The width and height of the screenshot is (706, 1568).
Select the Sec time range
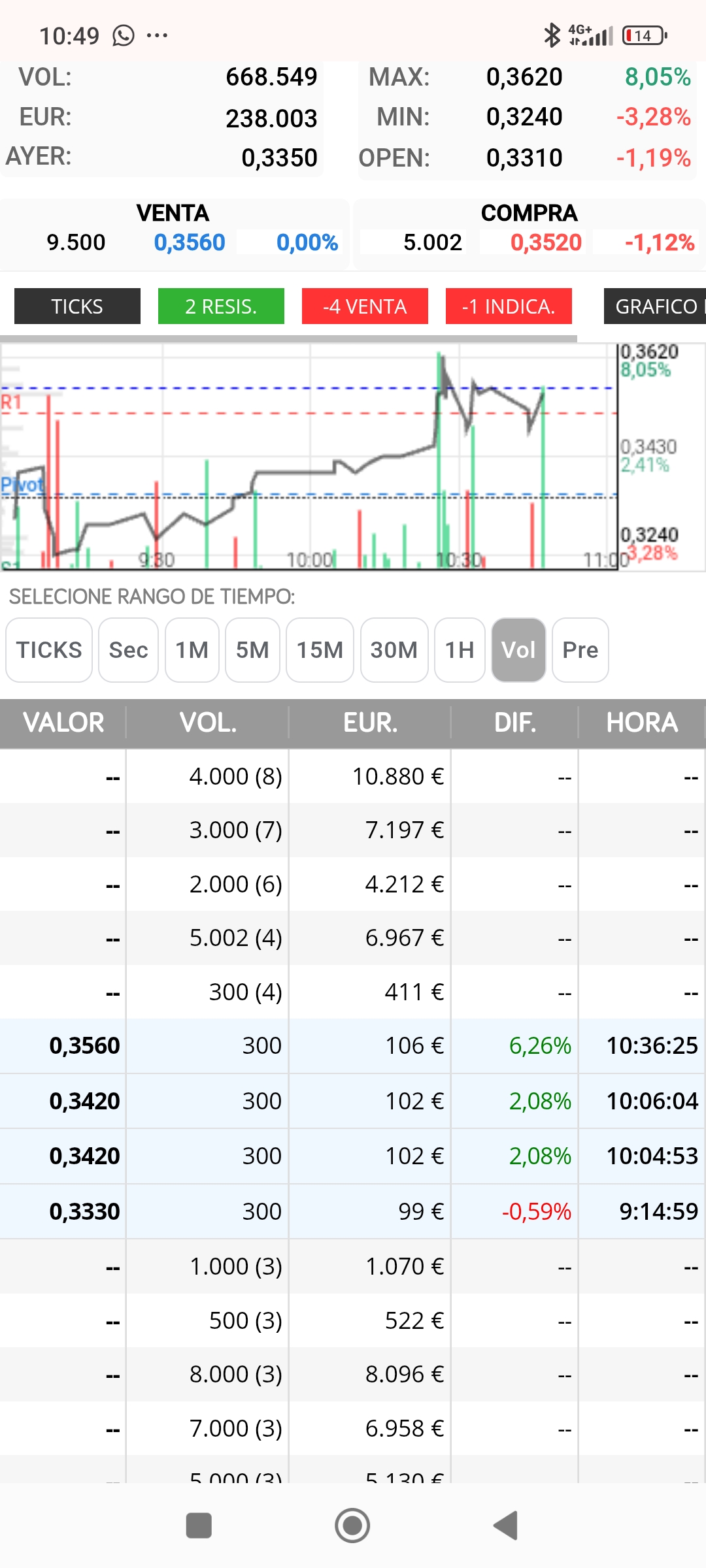click(128, 650)
